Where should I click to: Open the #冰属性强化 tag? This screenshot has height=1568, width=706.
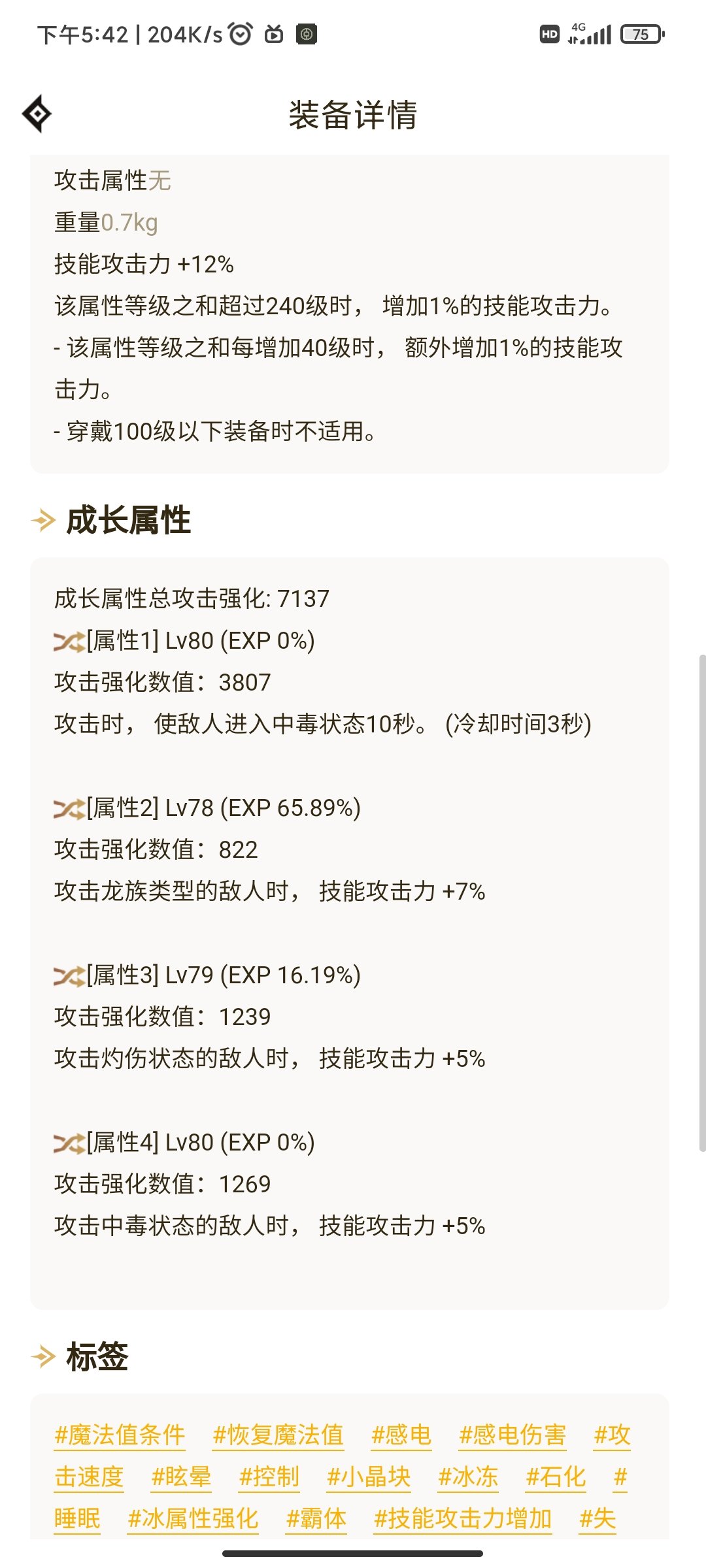click(x=193, y=1518)
